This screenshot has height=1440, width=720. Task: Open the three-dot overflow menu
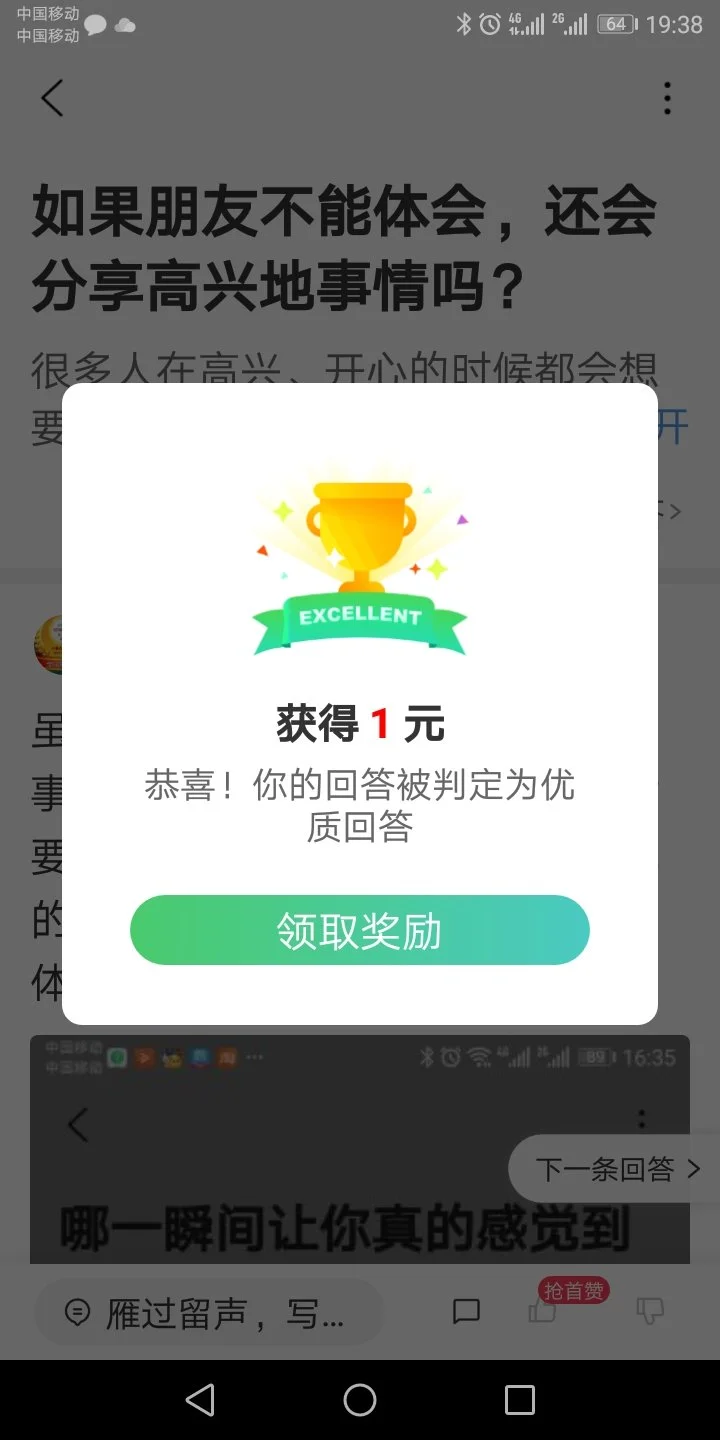point(667,98)
